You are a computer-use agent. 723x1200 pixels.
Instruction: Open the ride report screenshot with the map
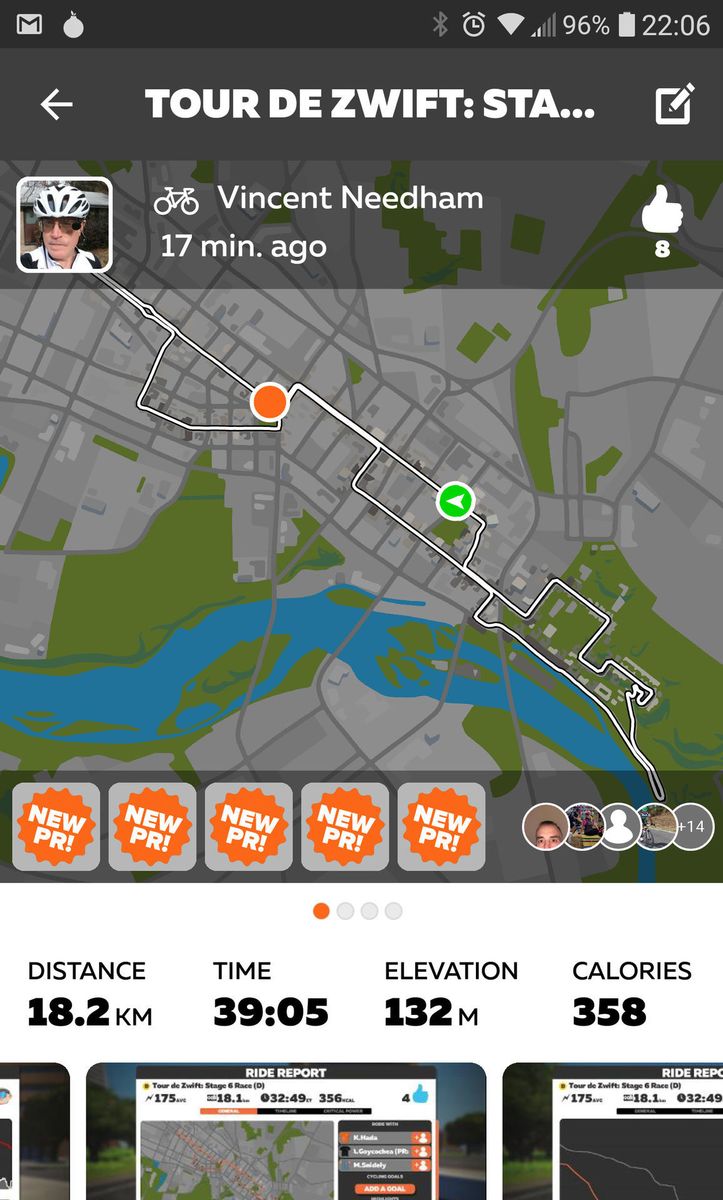click(286, 1130)
